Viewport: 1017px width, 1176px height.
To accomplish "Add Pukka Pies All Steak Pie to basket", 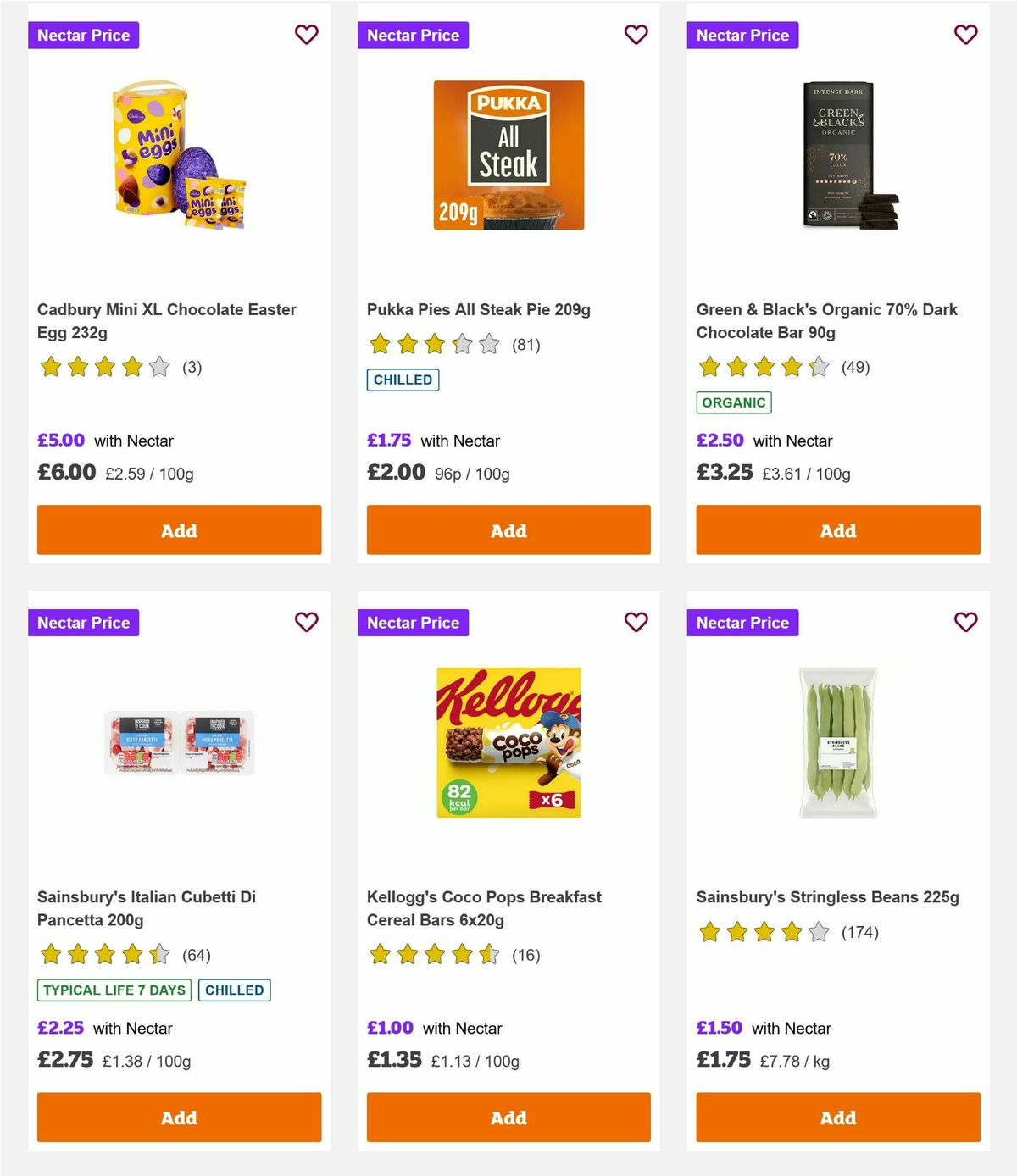I will (508, 530).
